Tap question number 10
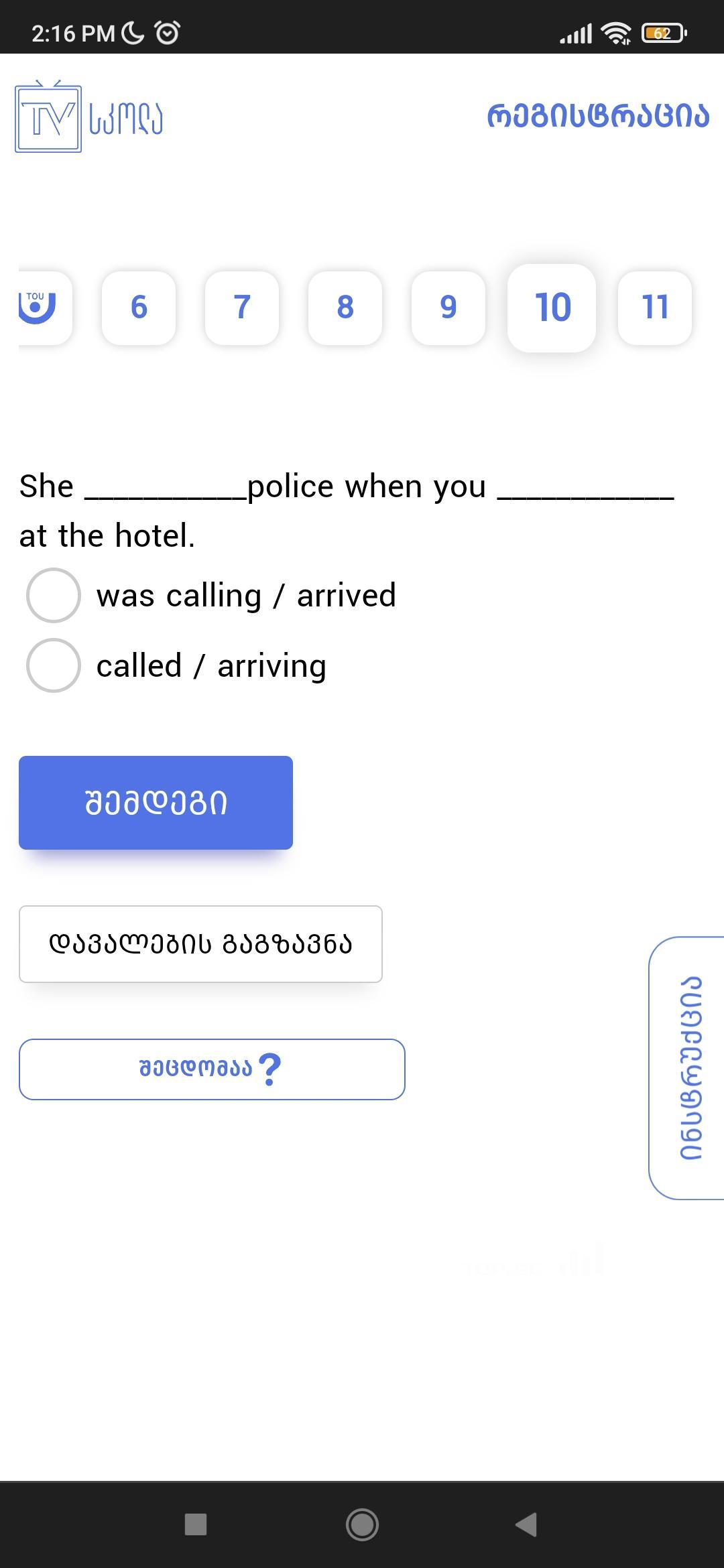Screen dimensions: 724x1568 552,308
